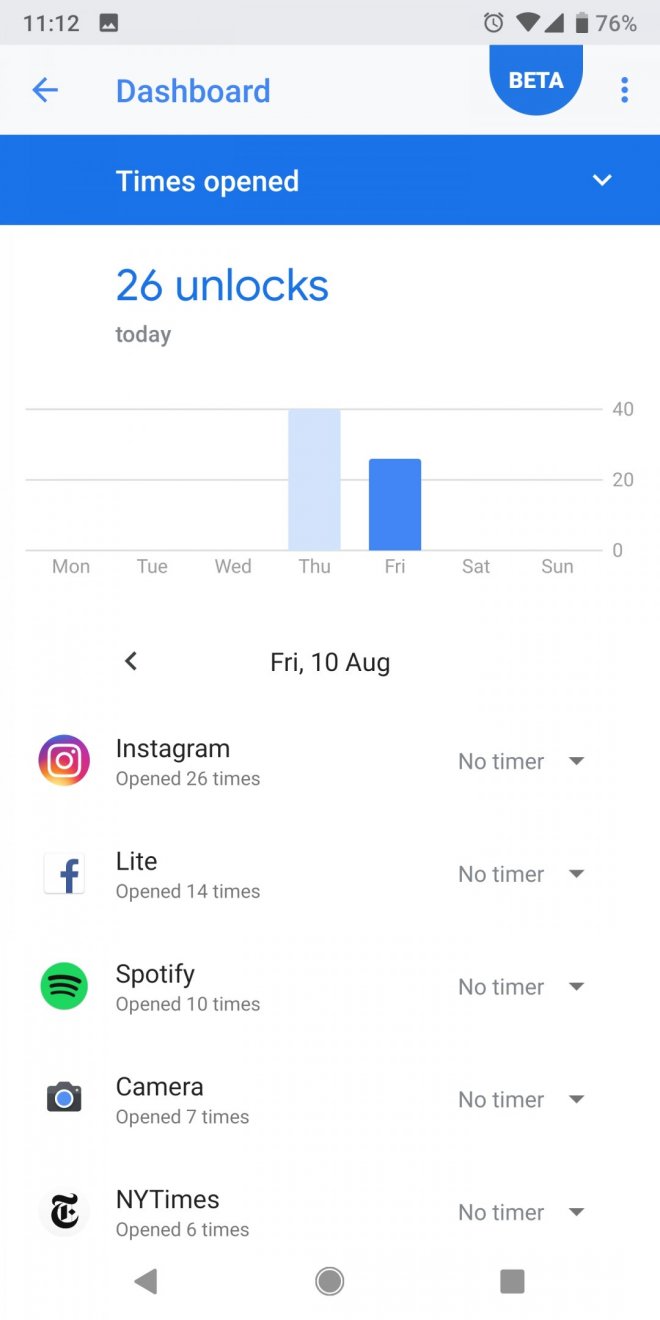Open Spotify usage details
The width and height of the screenshot is (660, 1320).
(188, 987)
